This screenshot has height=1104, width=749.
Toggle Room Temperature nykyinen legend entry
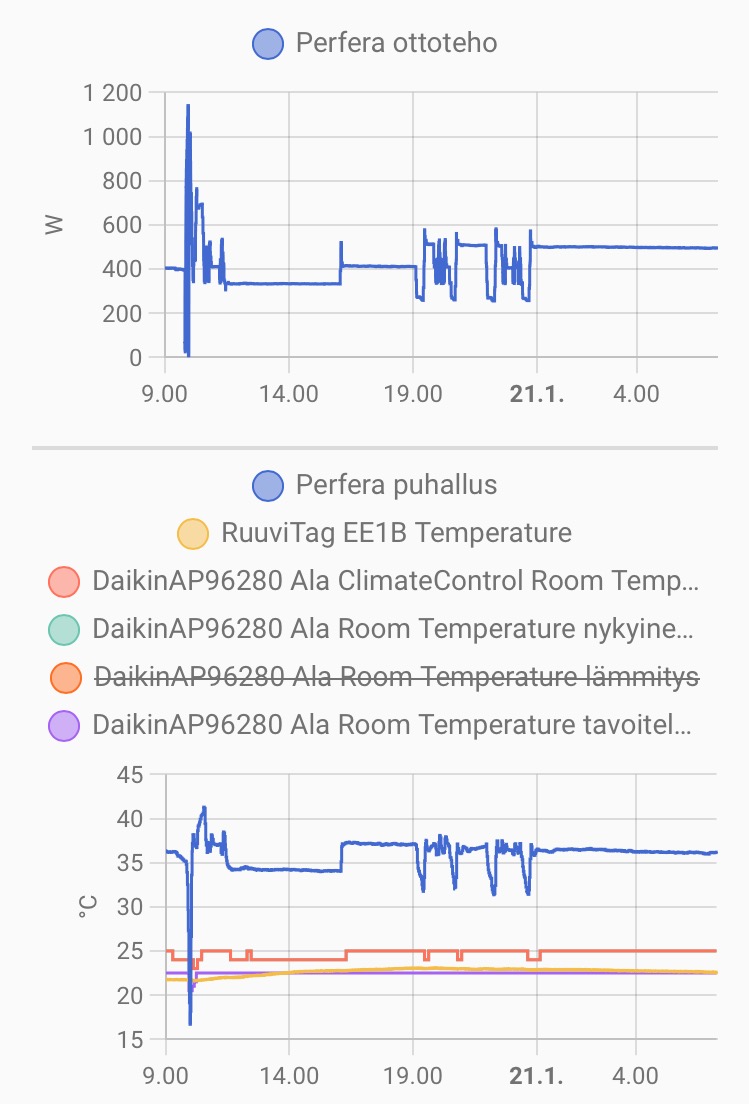tap(374, 629)
